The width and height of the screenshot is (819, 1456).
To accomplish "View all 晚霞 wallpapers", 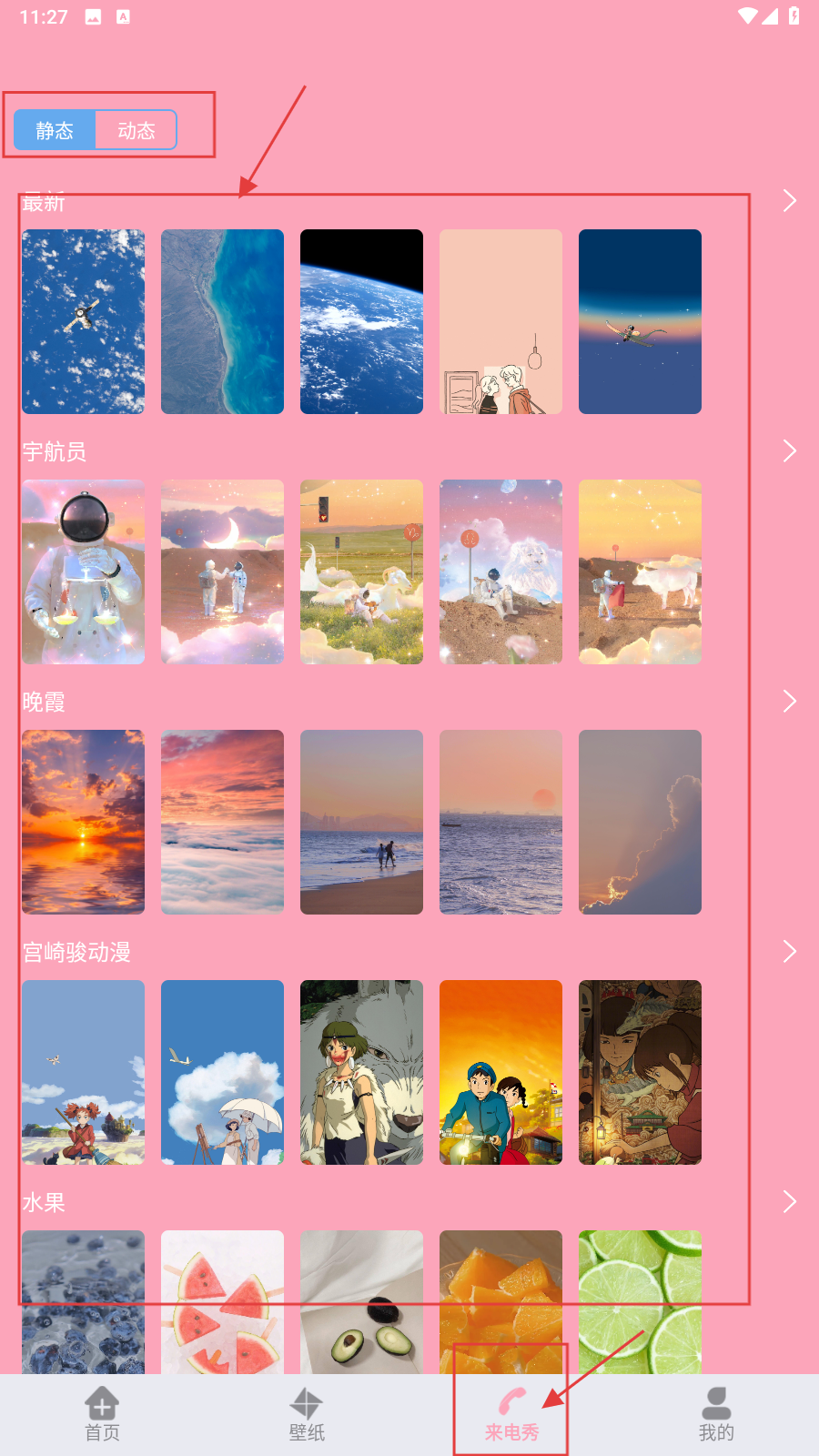I will coord(789,702).
